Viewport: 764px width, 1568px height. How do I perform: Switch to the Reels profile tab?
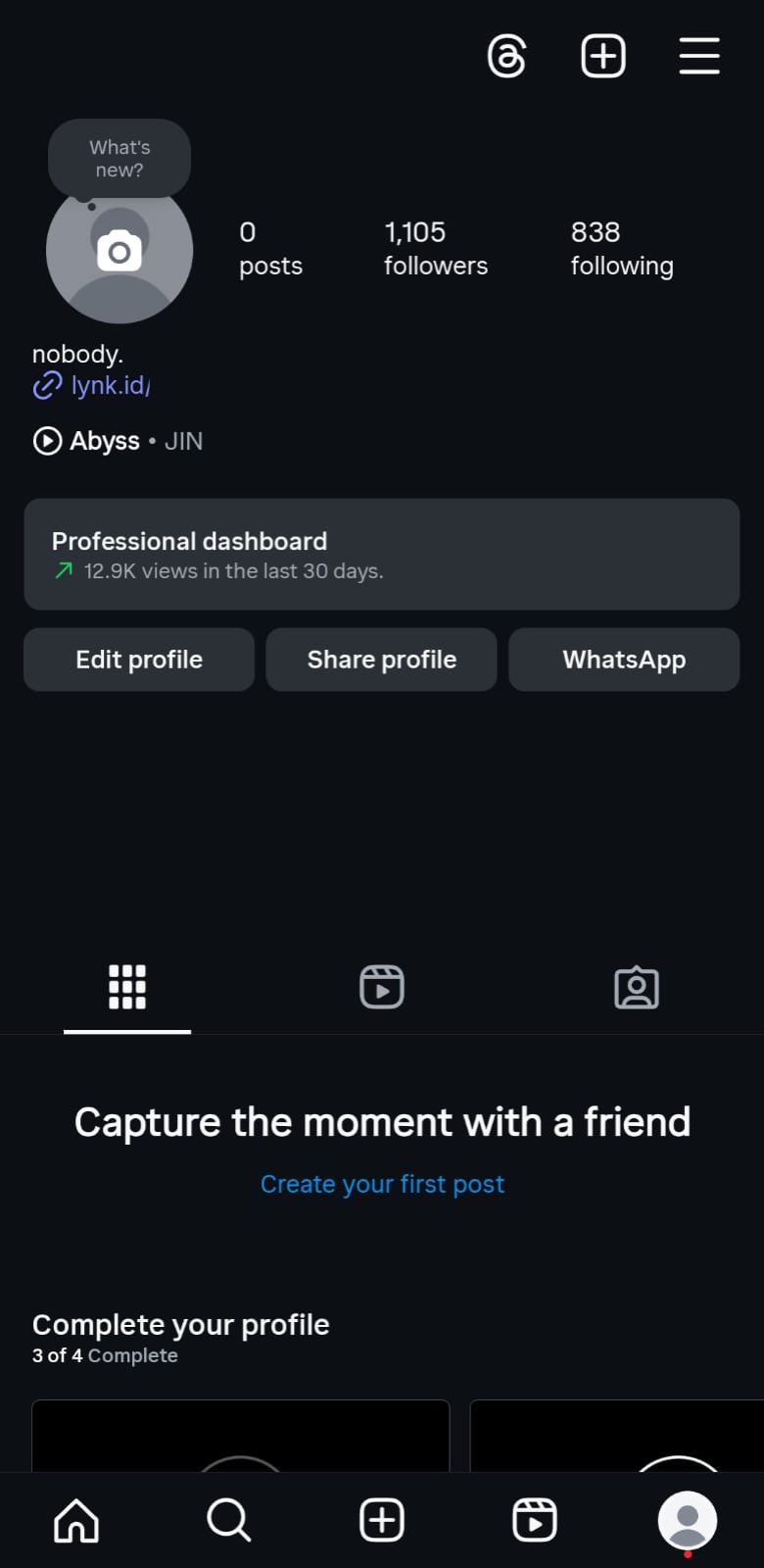click(382, 987)
